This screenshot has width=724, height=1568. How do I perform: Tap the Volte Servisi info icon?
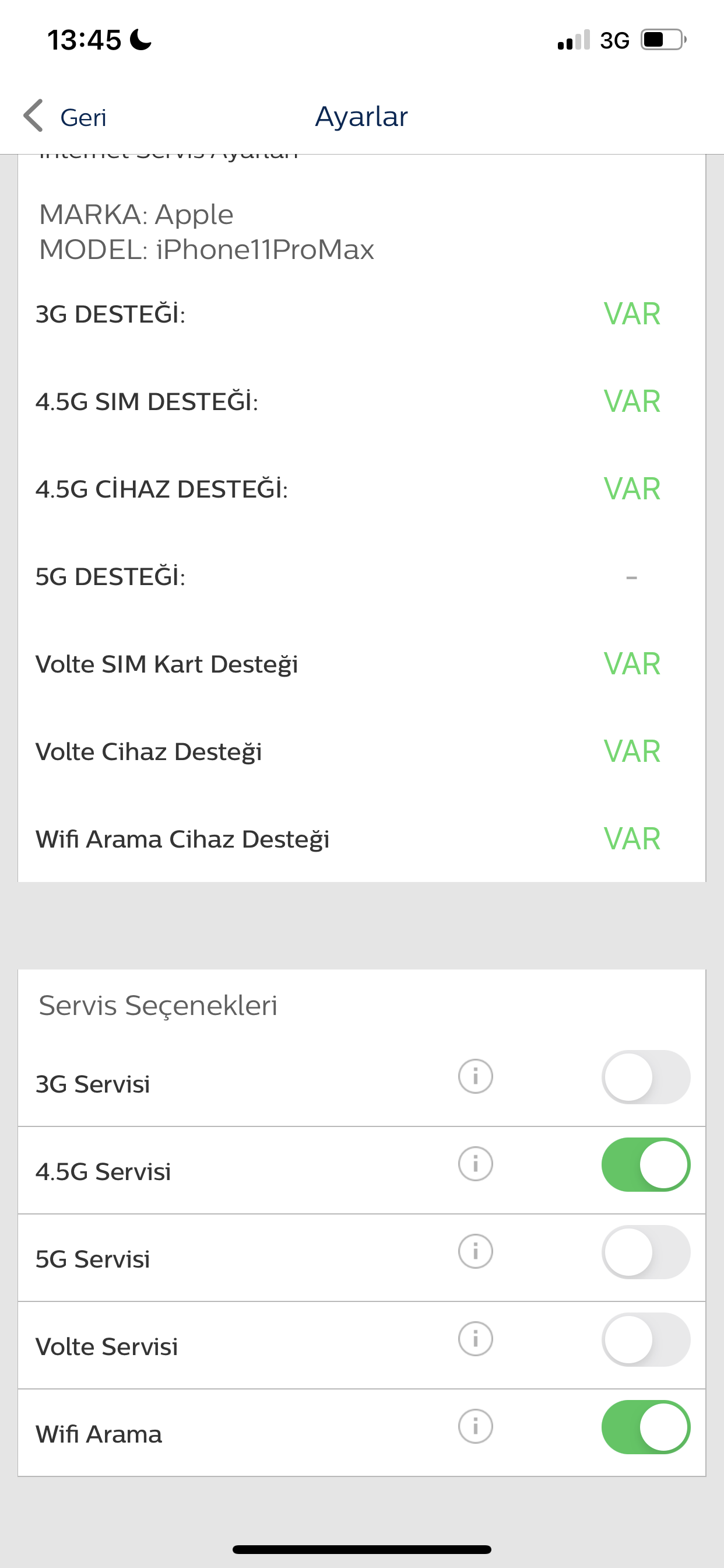[475, 1339]
